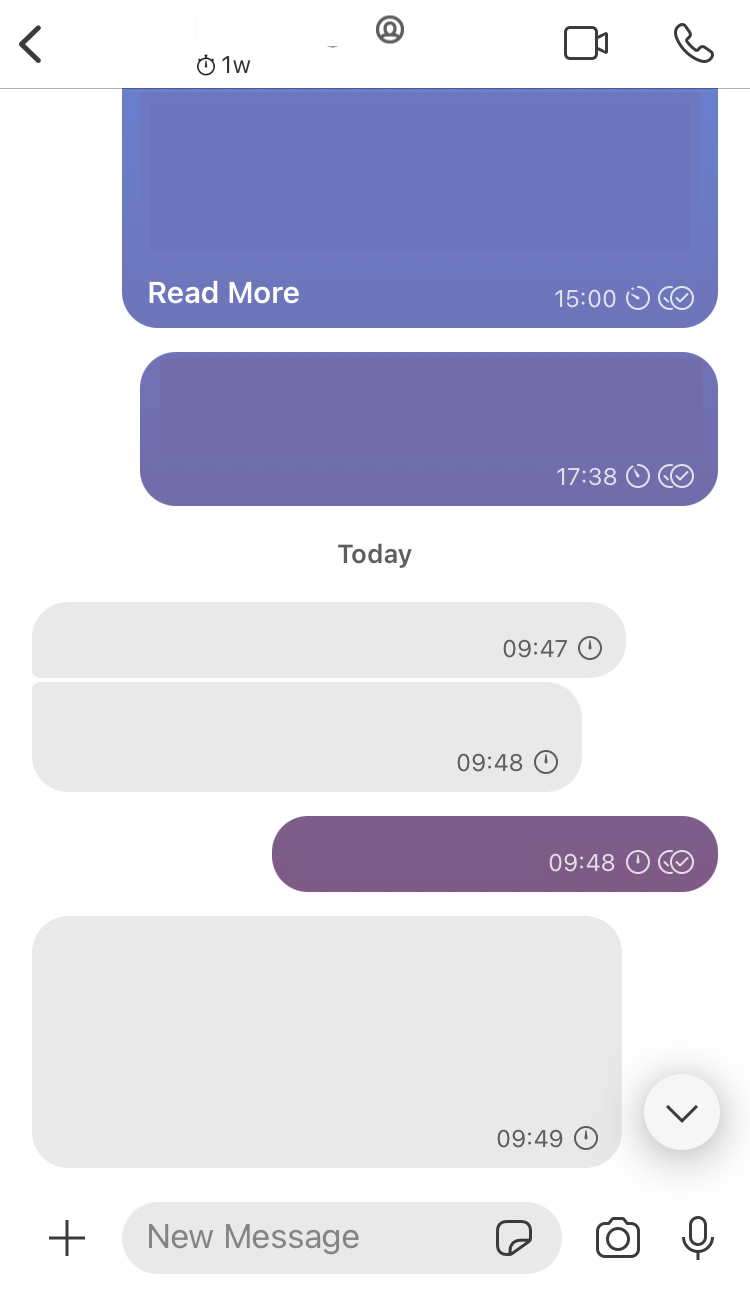Go back with the back arrow
This screenshot has height=1294, width=750.
click(30, 44)
